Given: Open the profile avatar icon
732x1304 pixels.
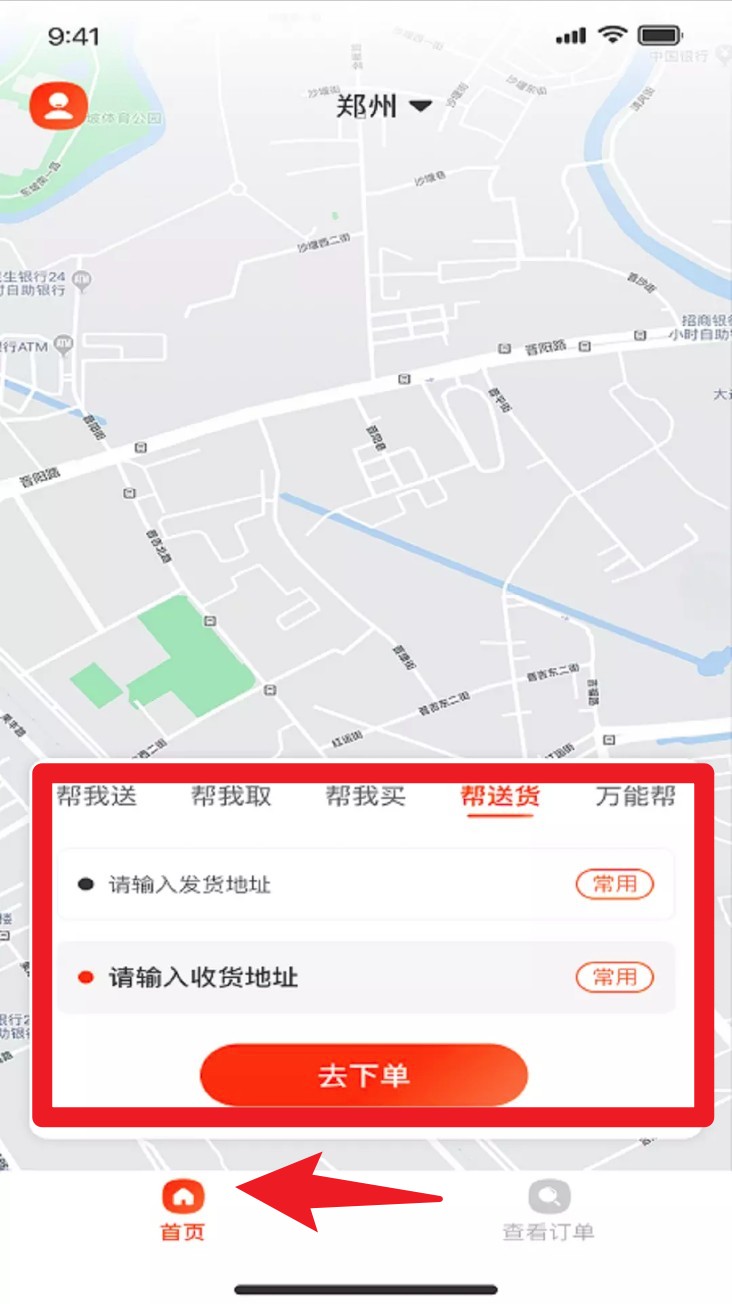Looking at the screenshot, I should 59,105.
